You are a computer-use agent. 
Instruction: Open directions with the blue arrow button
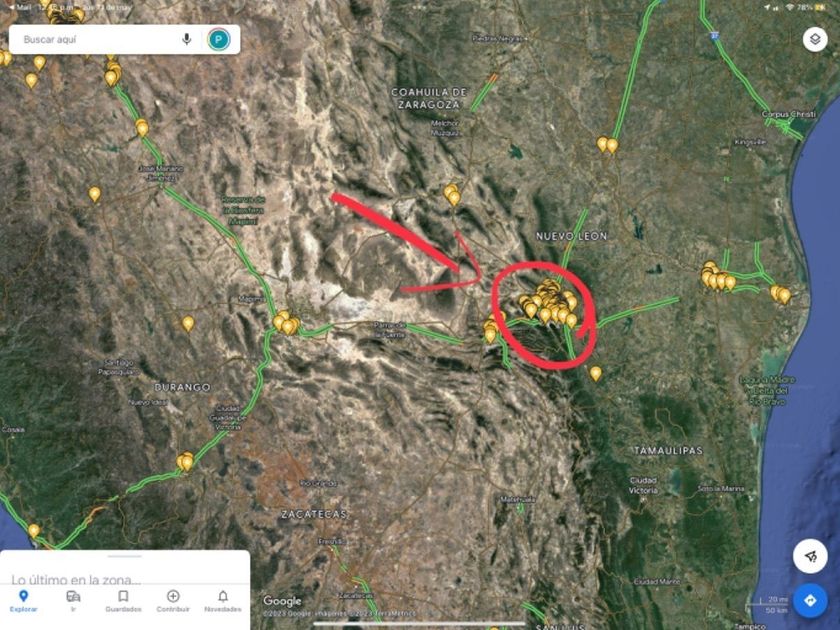(x=810, y=601)
